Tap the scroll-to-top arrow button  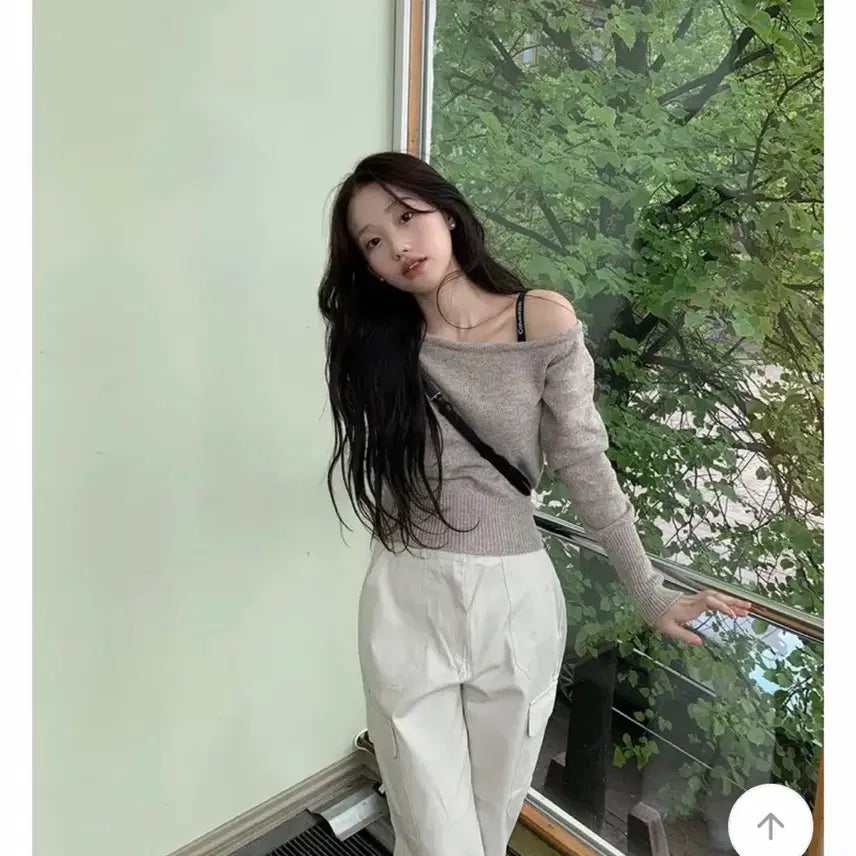point(770,824)
